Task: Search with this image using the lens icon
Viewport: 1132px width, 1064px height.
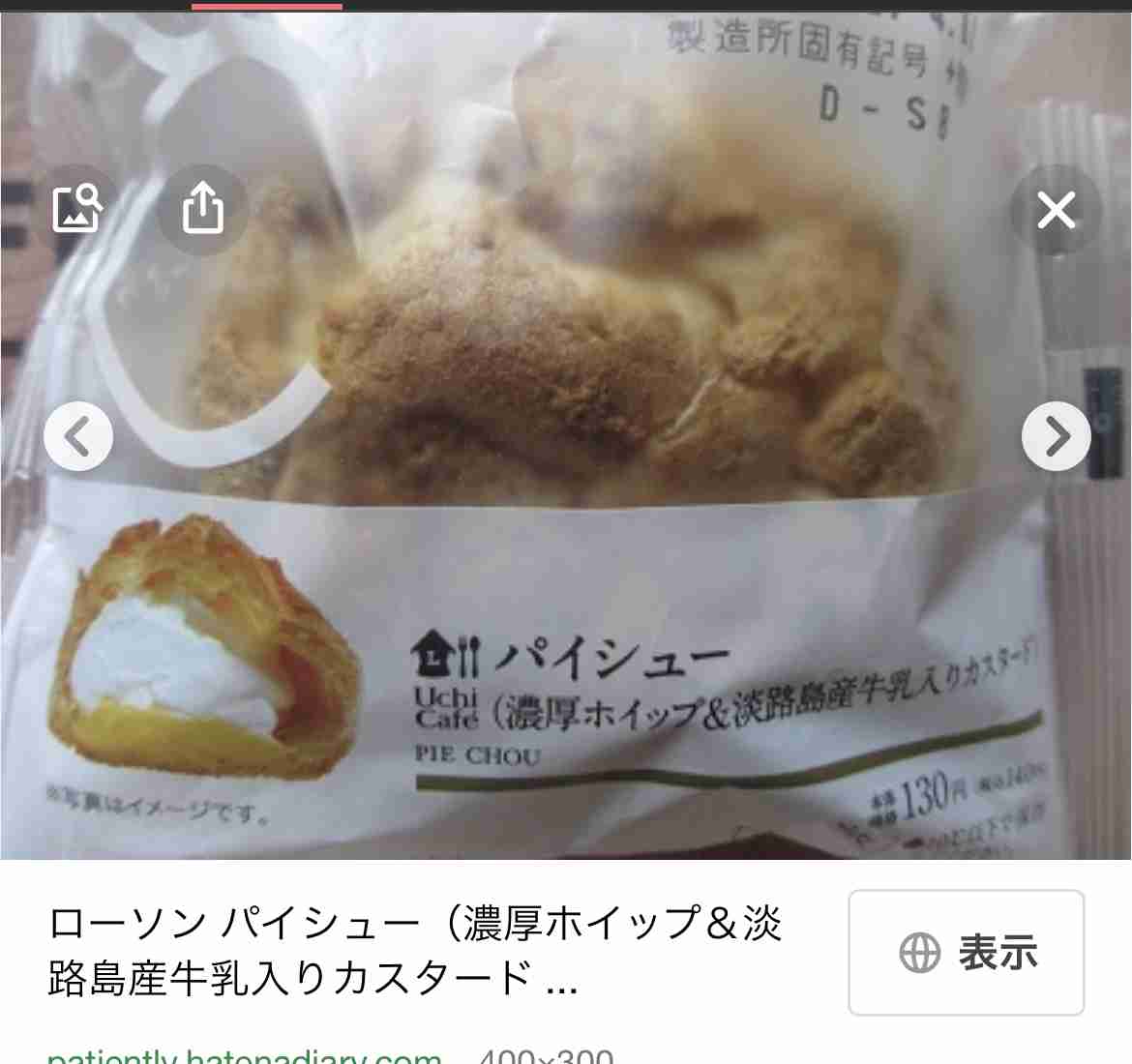Action: point(77,209)
